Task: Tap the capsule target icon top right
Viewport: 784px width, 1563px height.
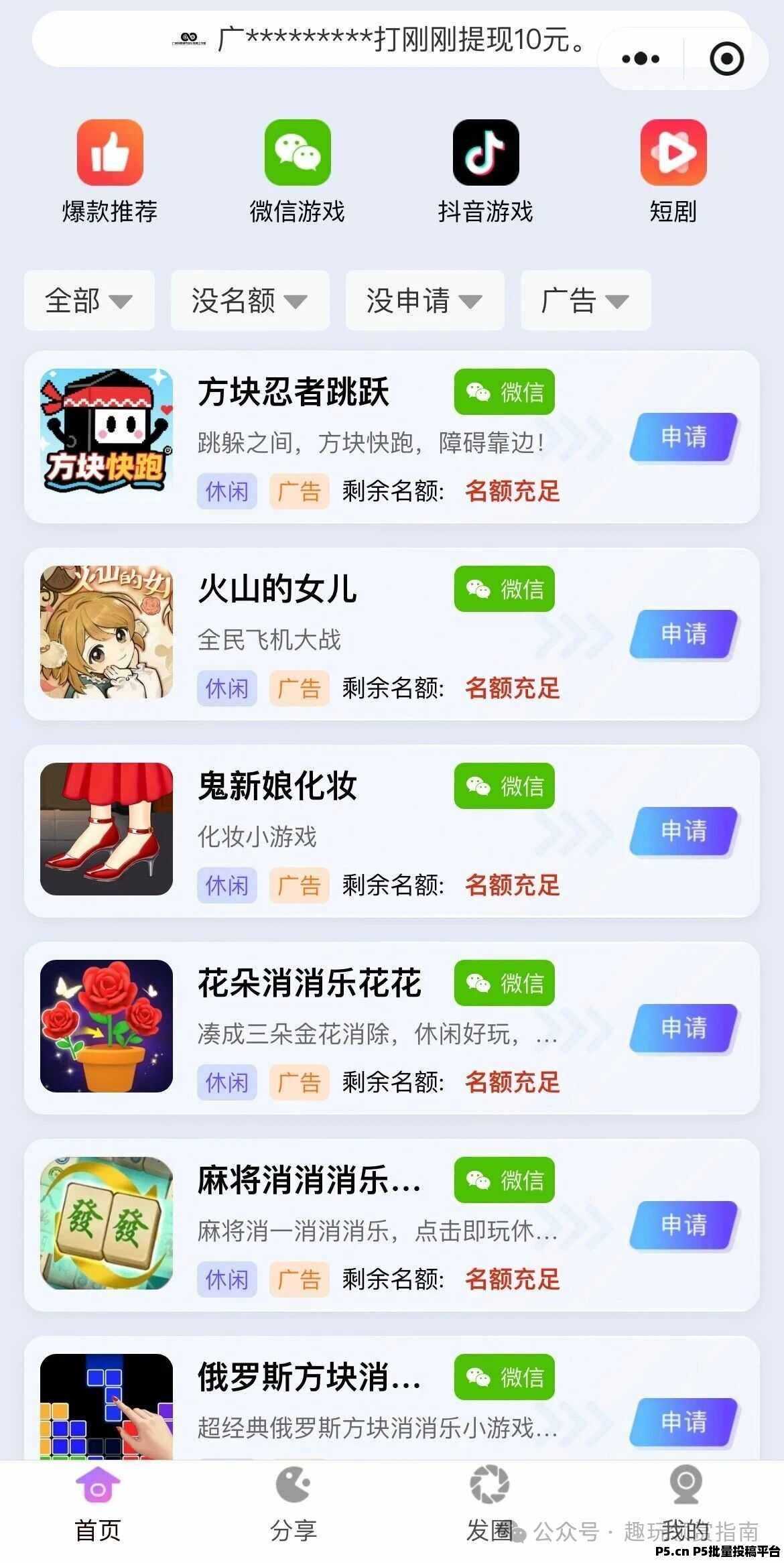Action: click(726, 59)
